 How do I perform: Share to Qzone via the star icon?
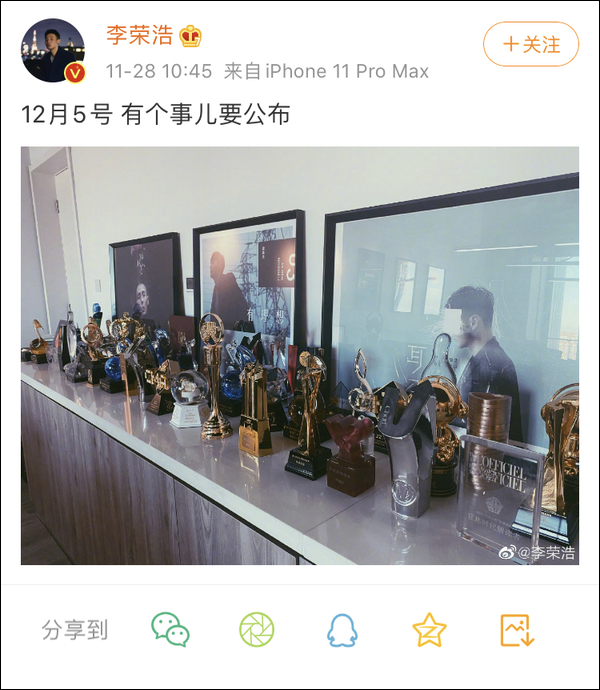(430, 630)
